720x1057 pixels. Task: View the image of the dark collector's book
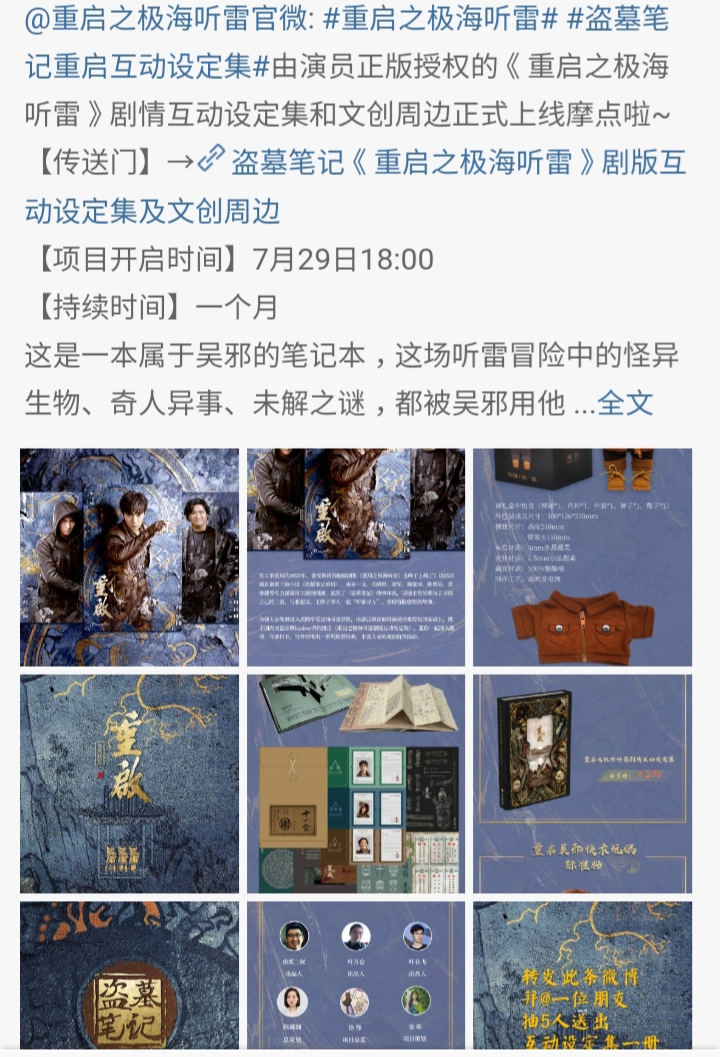[582, 783]
